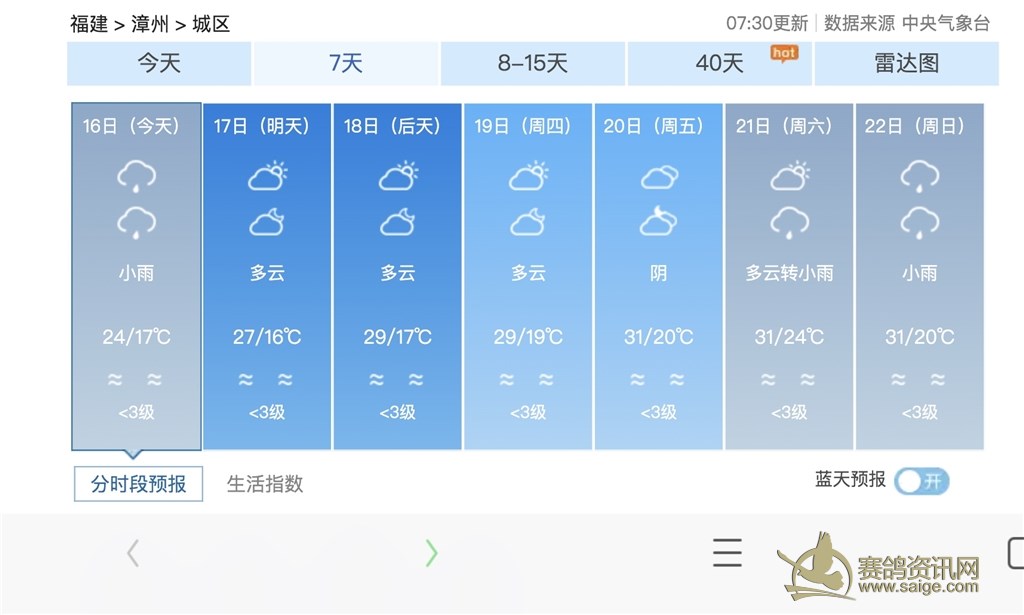Go forward with the browser forward arrow
The height and width of the screenshot is (615, 1024).
pos(431,552)
